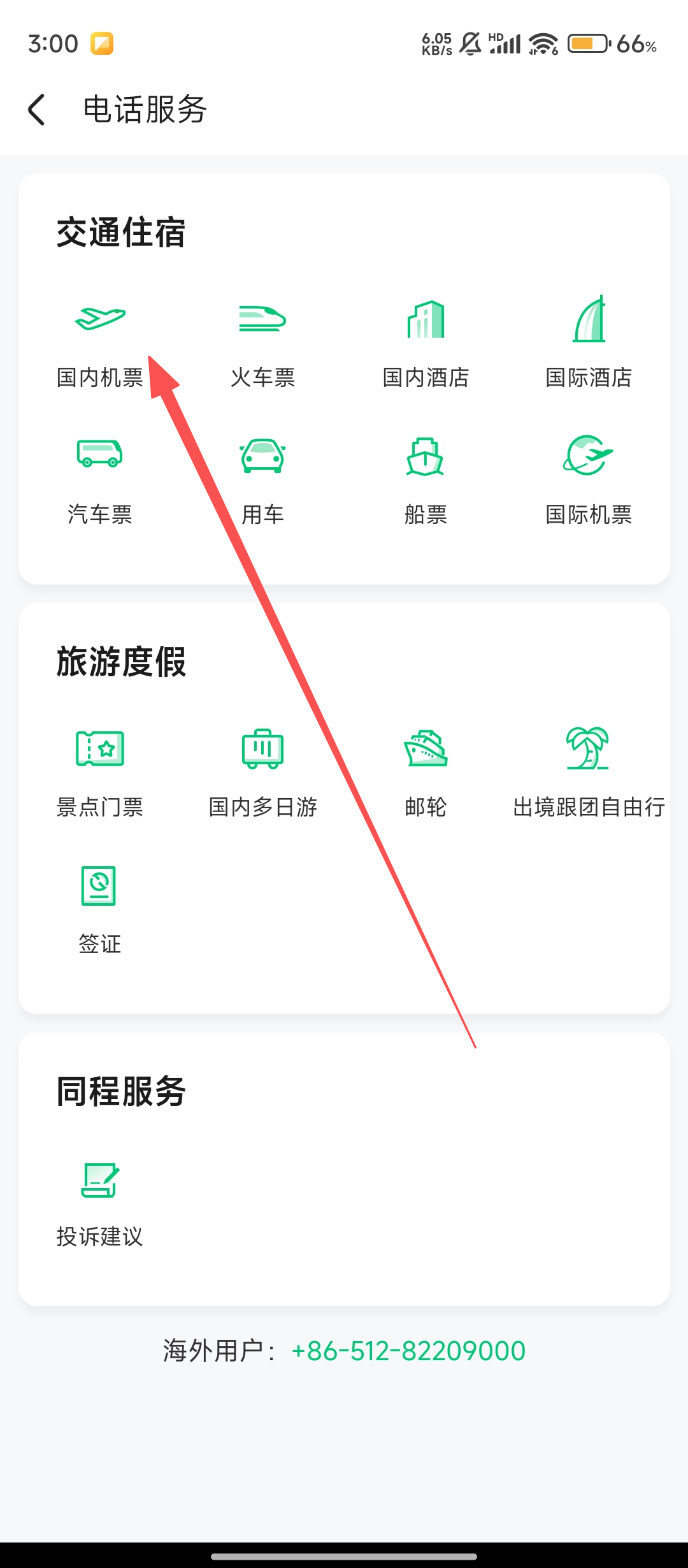
Task: Go back from 电话服务 page
Action: pyautogui.click(x=37, y=110)
